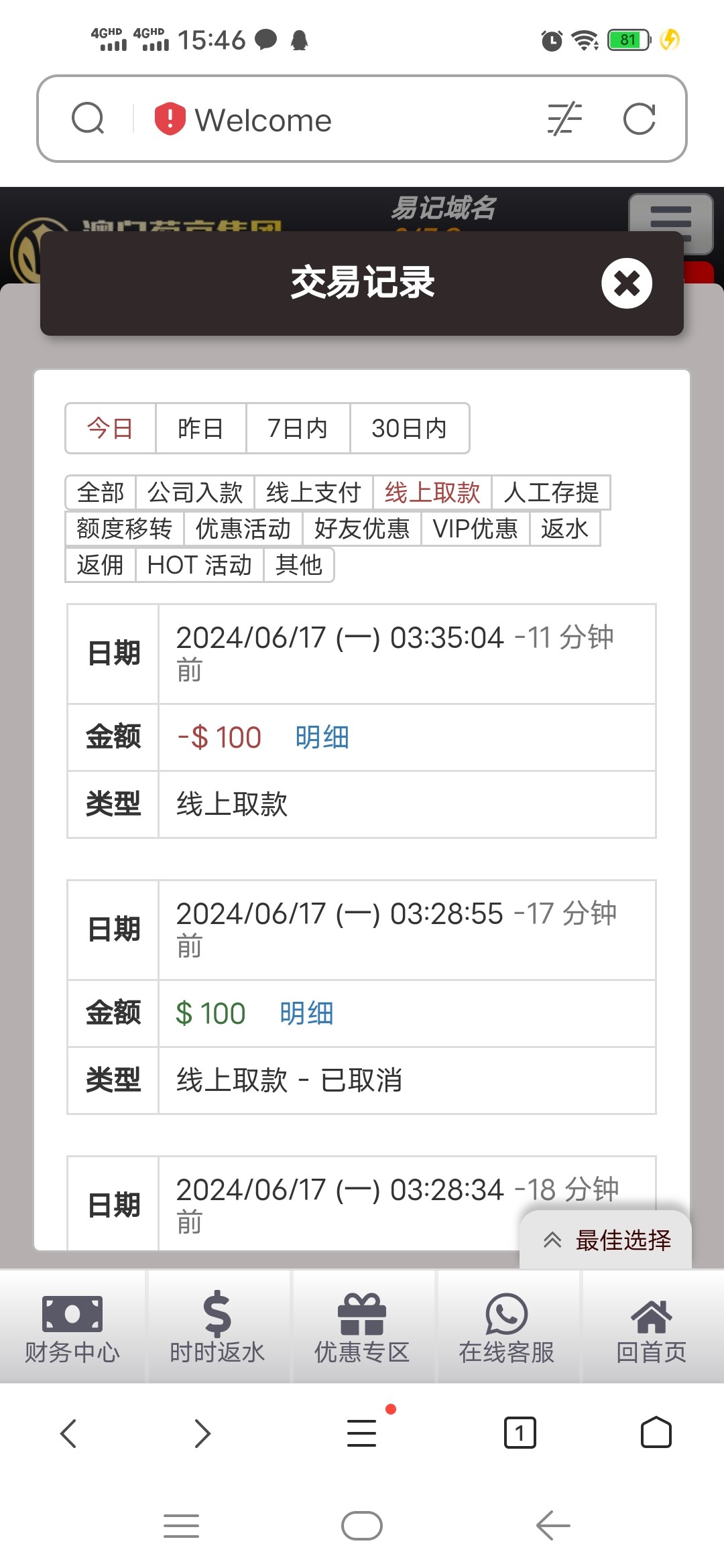
Task: Filter records by 全部
Action: 101,493
